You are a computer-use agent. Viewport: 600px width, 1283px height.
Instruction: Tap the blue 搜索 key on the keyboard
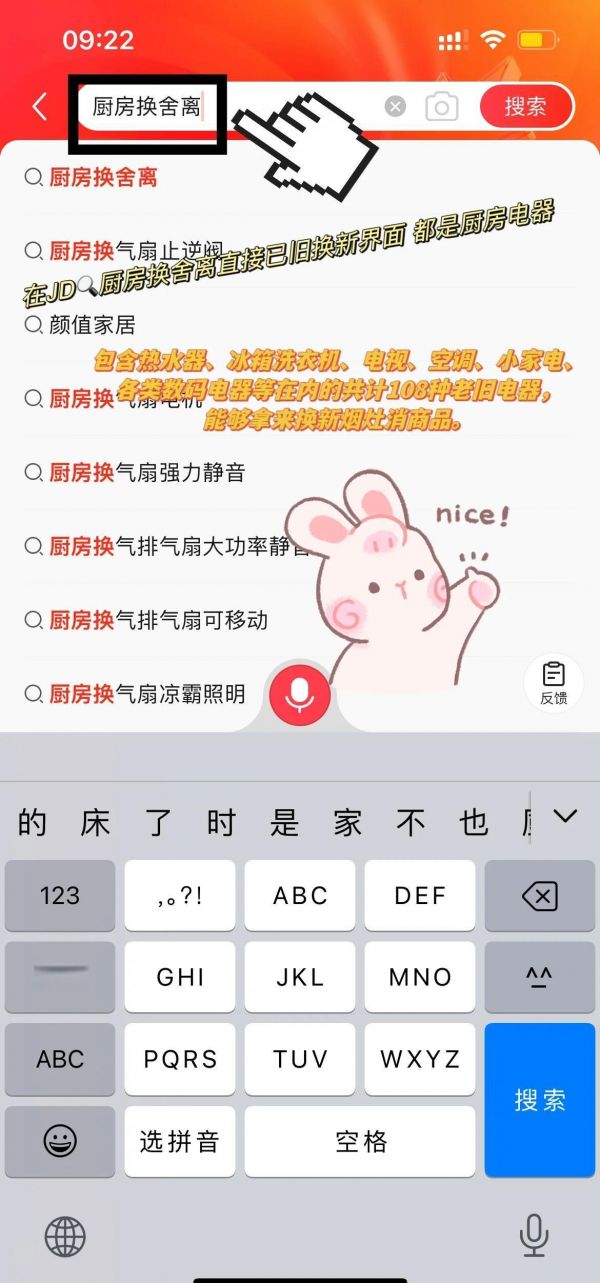coord(540,1100)
